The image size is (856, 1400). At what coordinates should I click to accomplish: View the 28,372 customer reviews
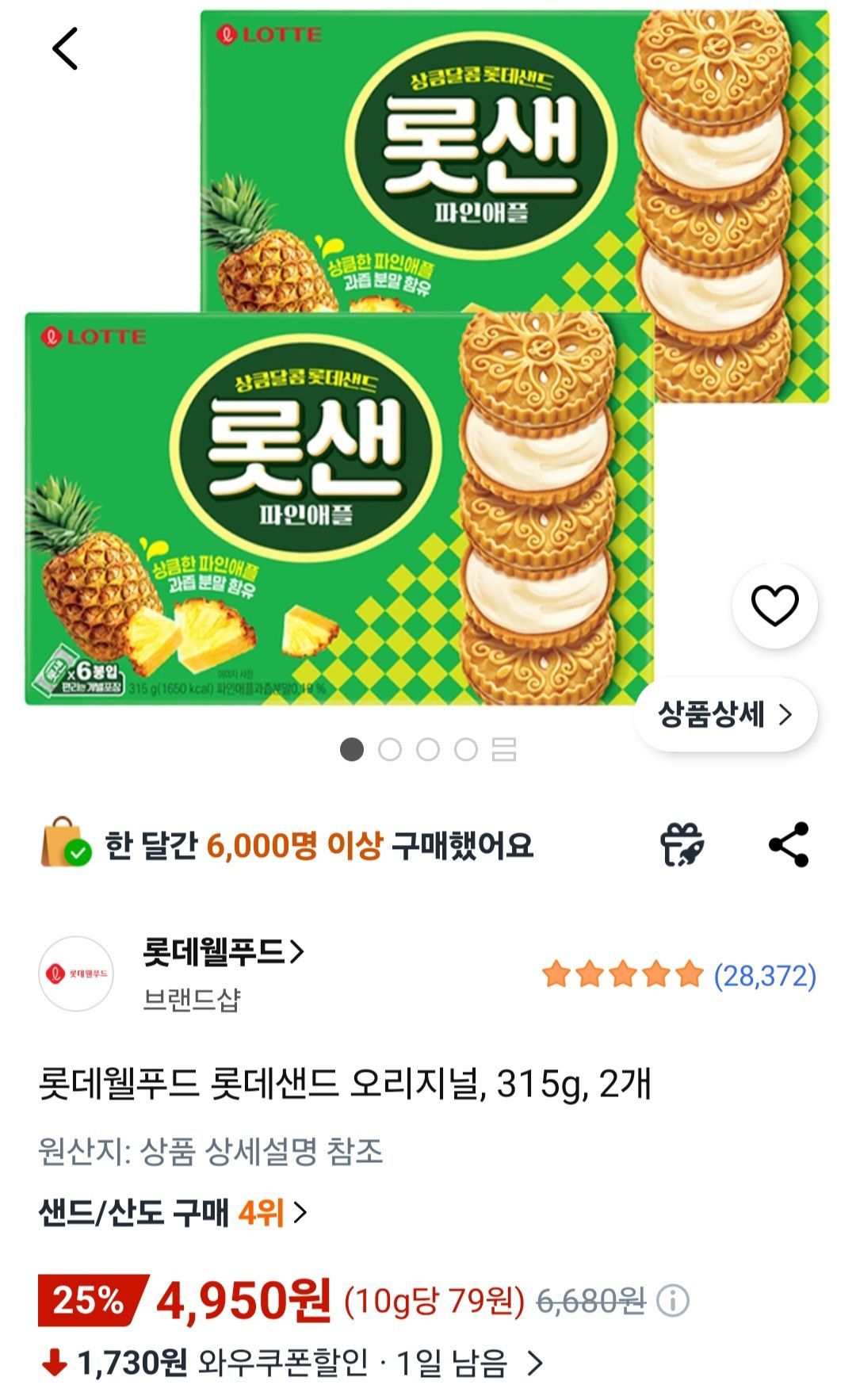coord(764,976)
